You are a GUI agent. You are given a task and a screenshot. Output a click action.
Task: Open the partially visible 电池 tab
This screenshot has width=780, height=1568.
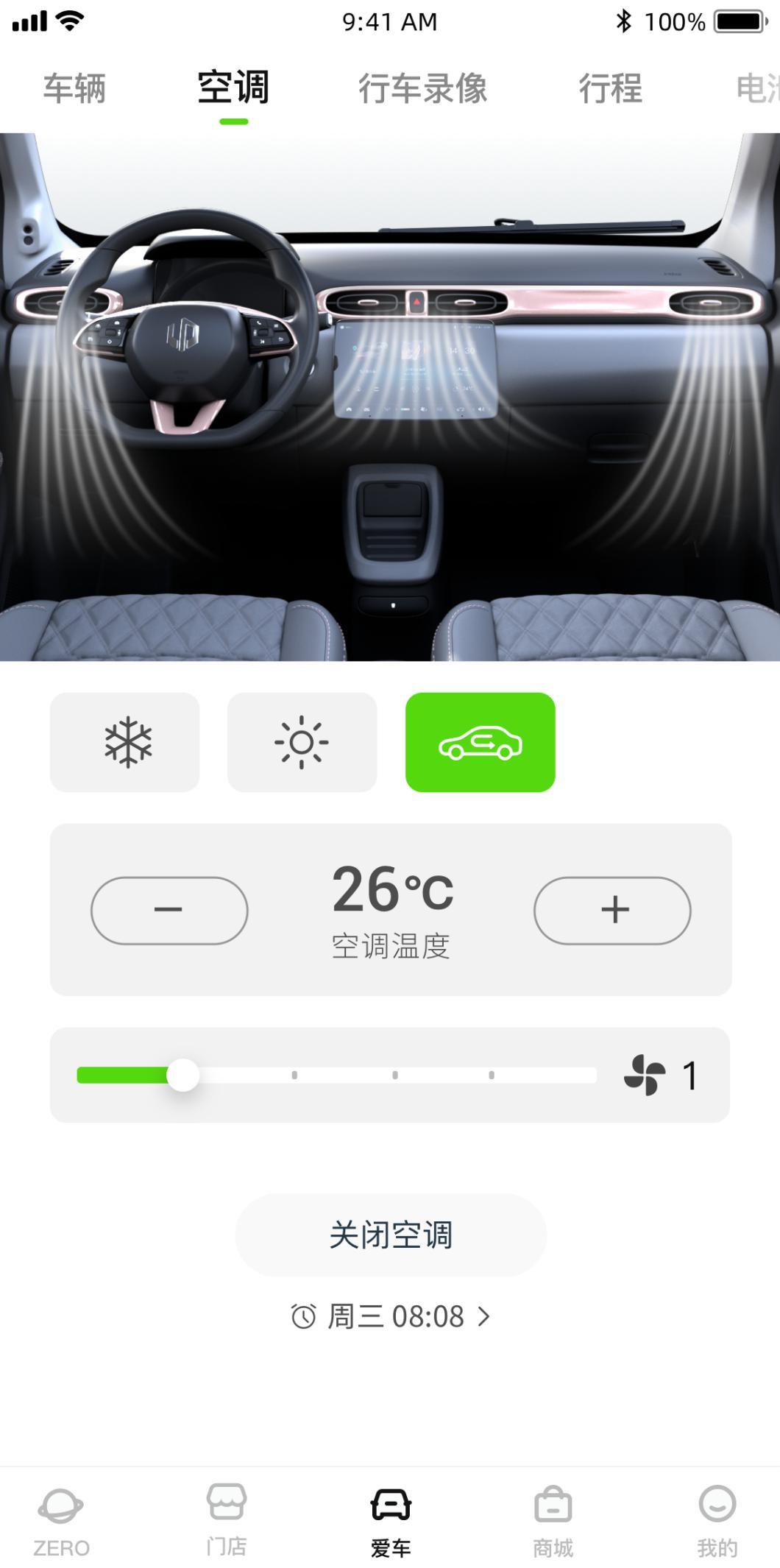[x=756, y=88]
